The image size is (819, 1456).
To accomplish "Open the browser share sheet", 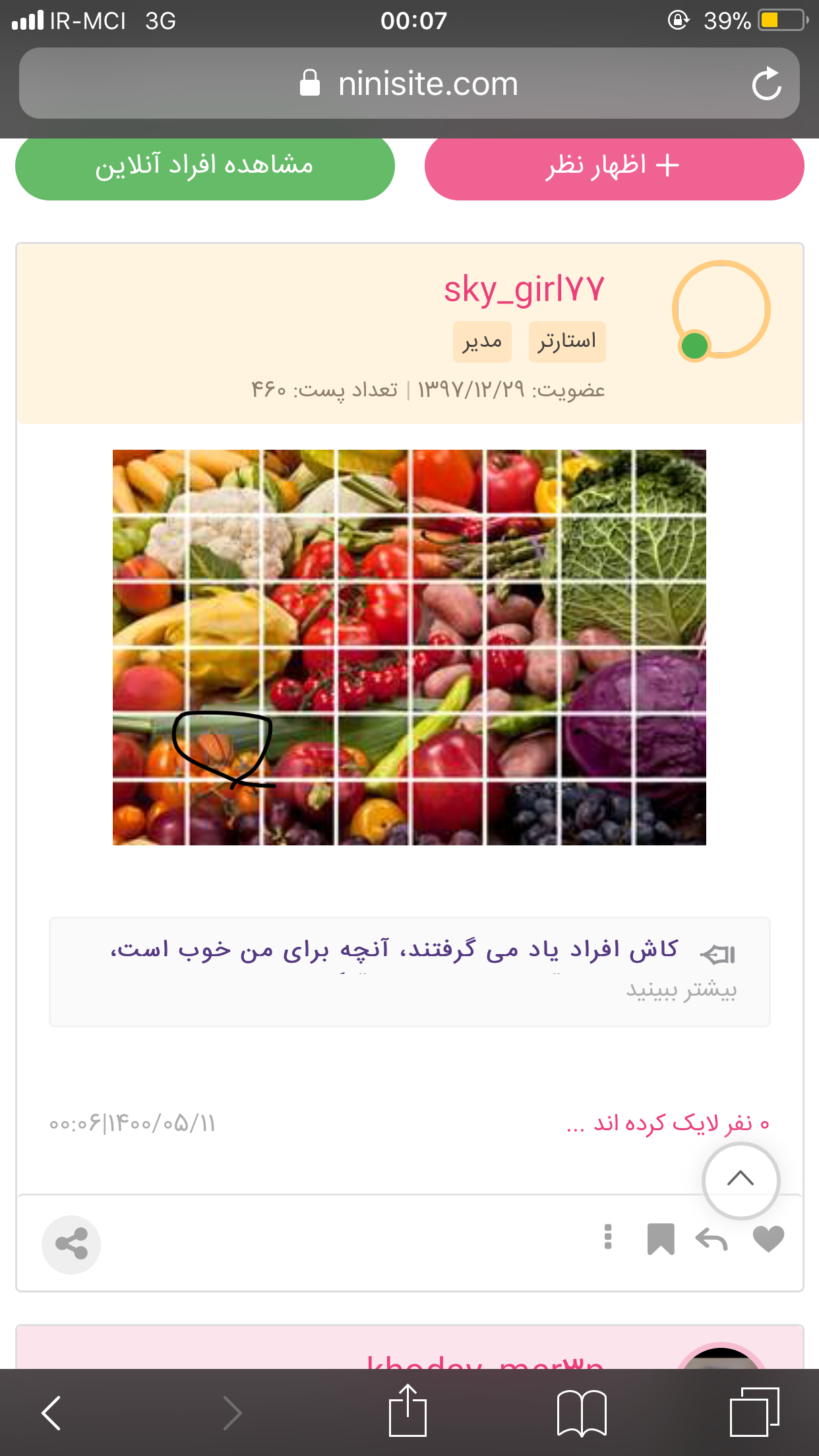I will point(408,1411).
